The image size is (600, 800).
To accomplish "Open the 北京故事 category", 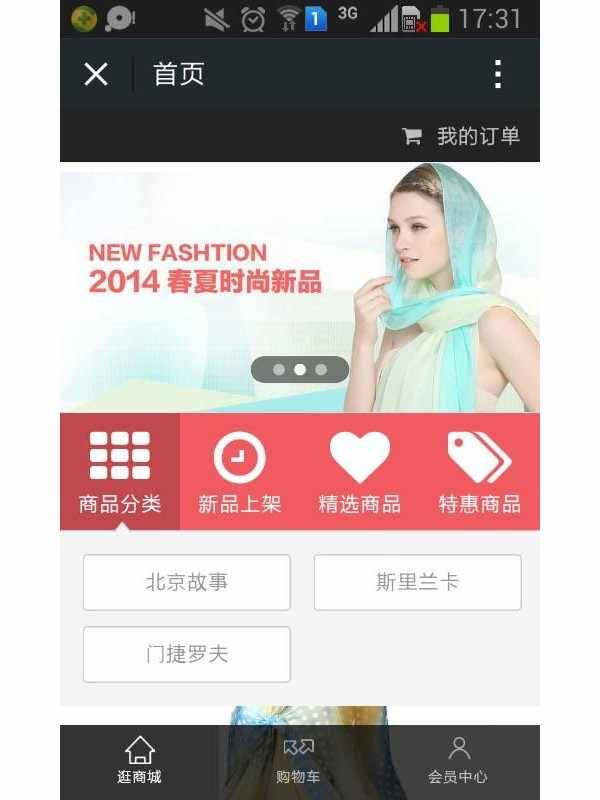I will [187, 582].
